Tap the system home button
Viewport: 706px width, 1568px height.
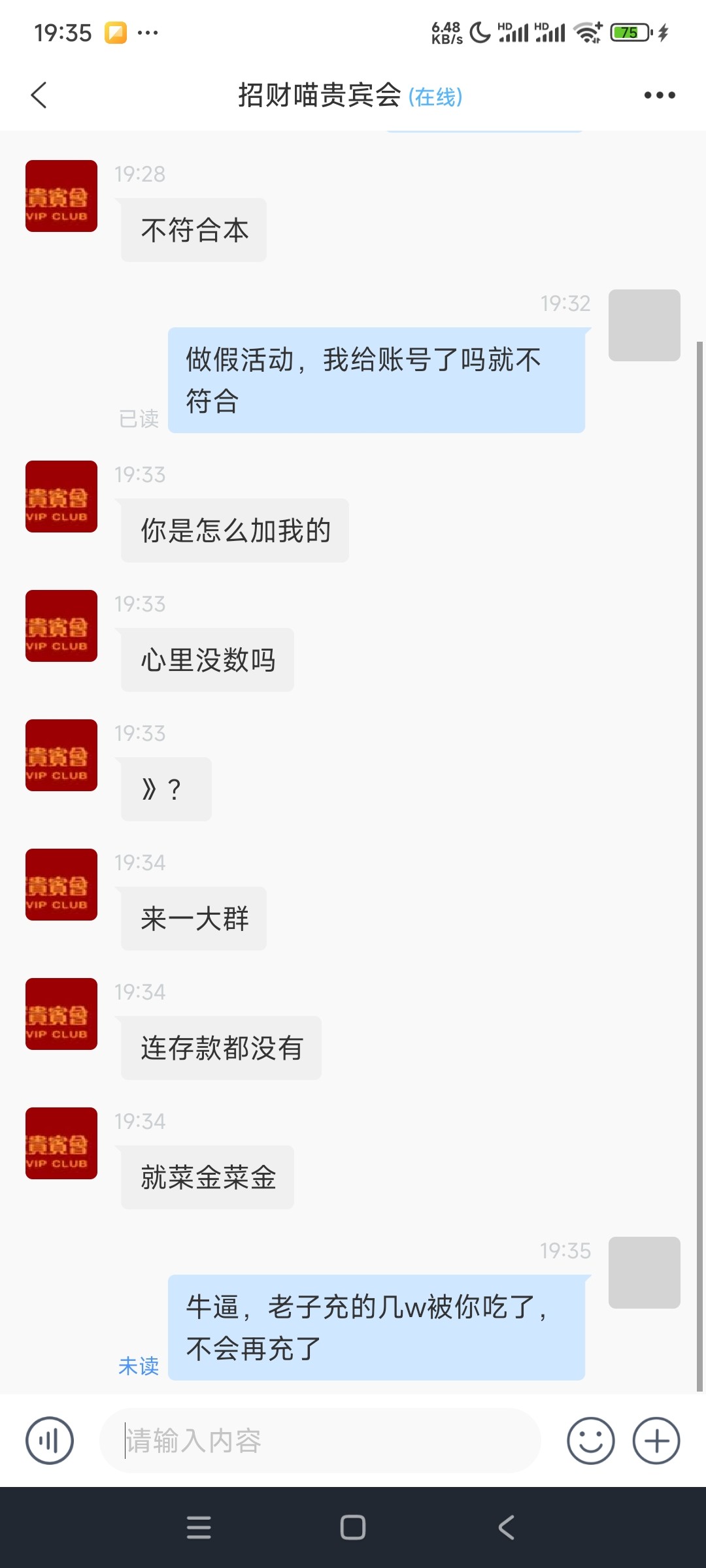(x=353, y=1527)
